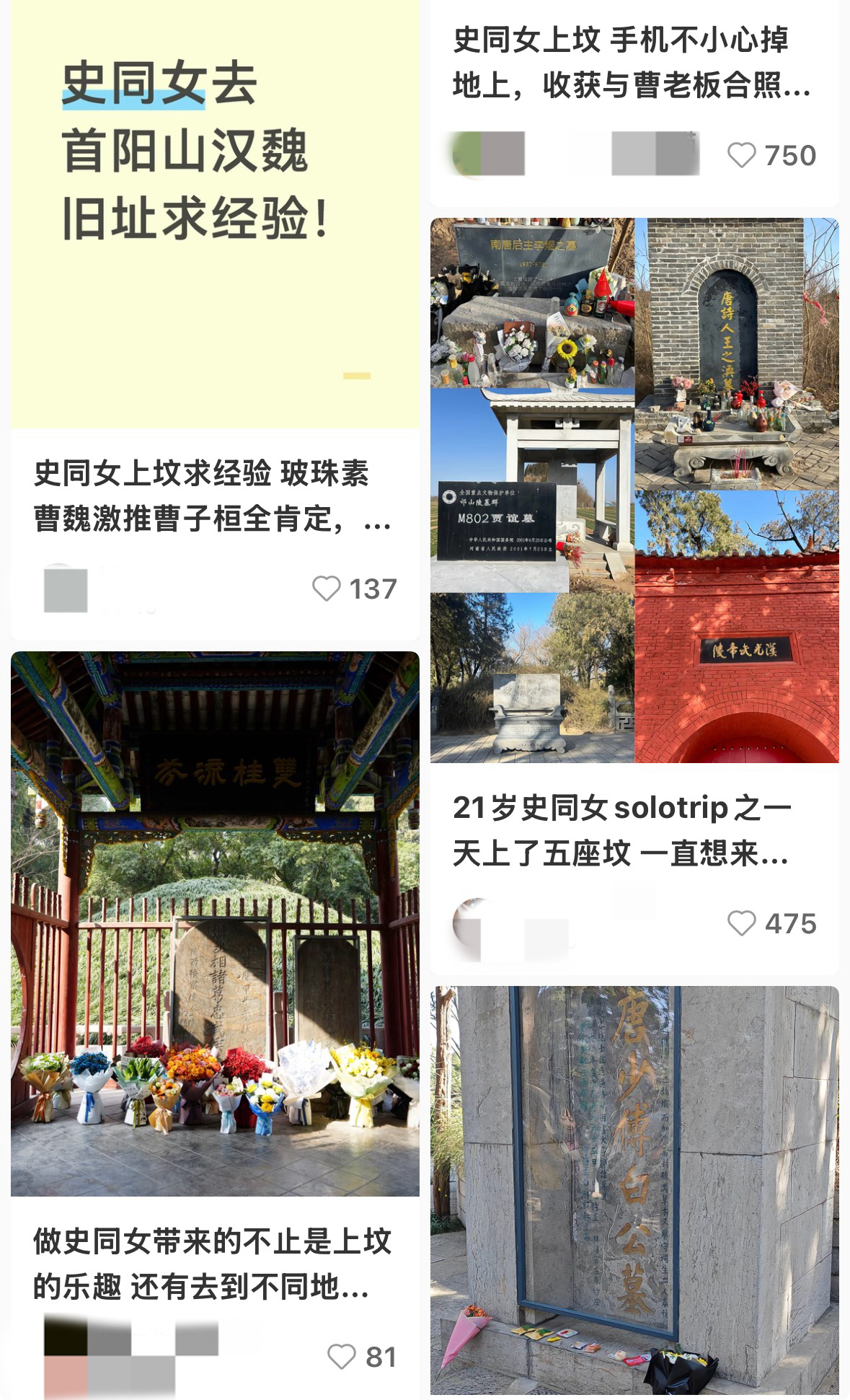Like the 手机不小心掉地上 post with 750 likes
850x1400 pixels.
click(x=741, y=155)
